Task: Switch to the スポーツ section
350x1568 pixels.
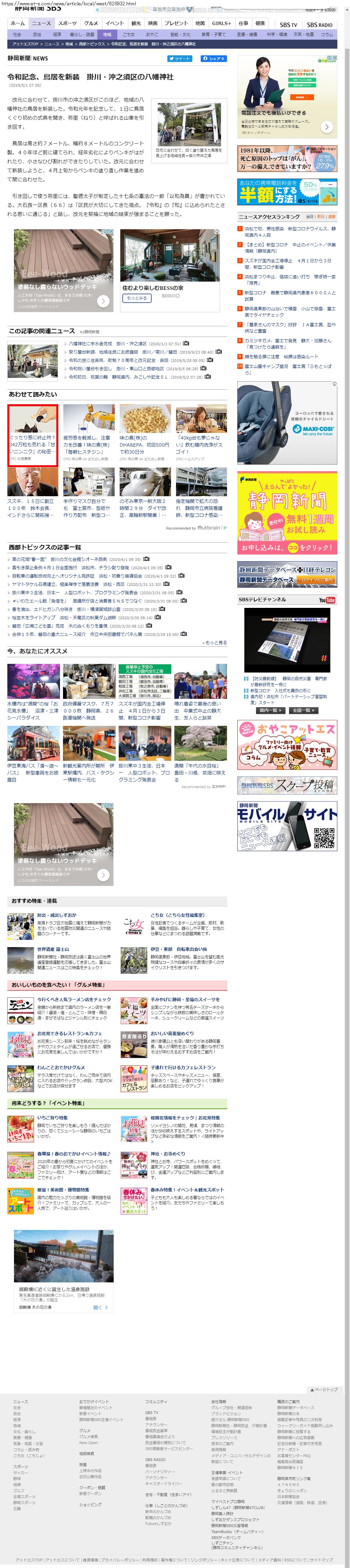Action: click(67, 23)
